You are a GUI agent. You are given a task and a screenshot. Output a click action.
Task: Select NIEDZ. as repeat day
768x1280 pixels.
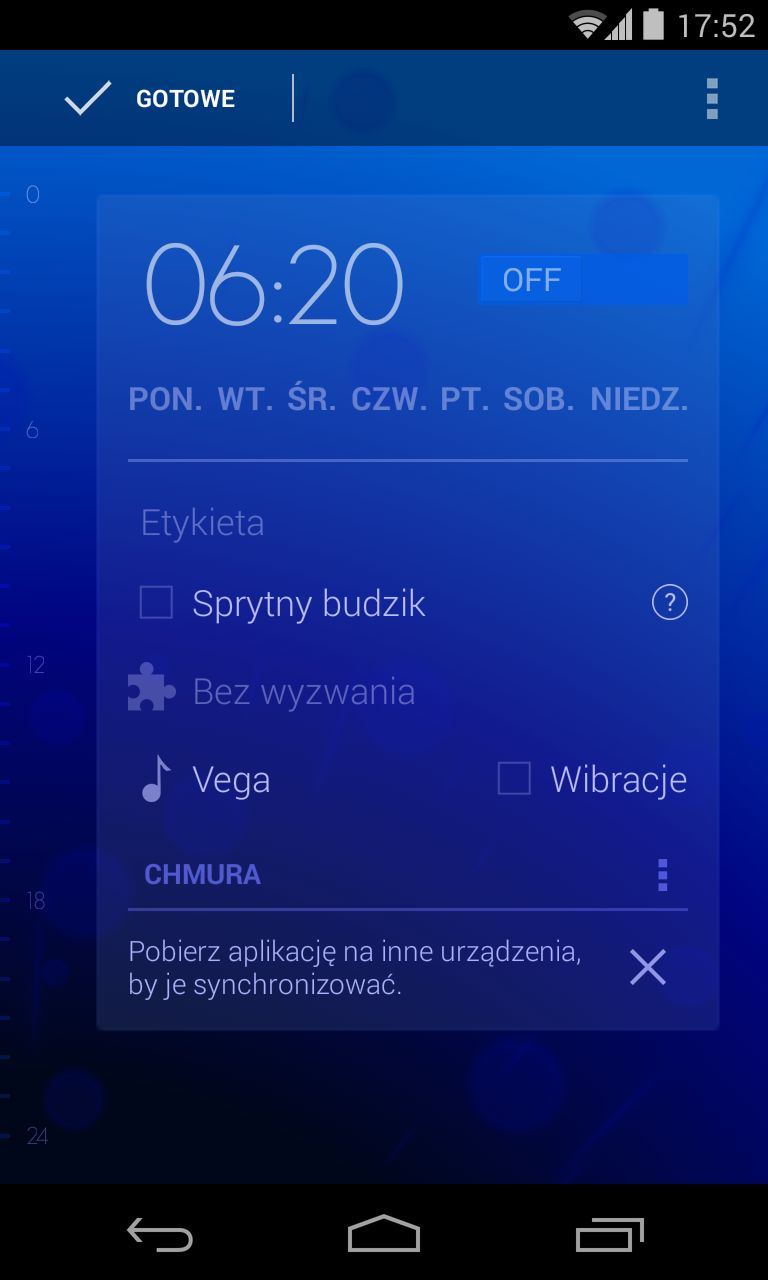[x=639, y=400]
